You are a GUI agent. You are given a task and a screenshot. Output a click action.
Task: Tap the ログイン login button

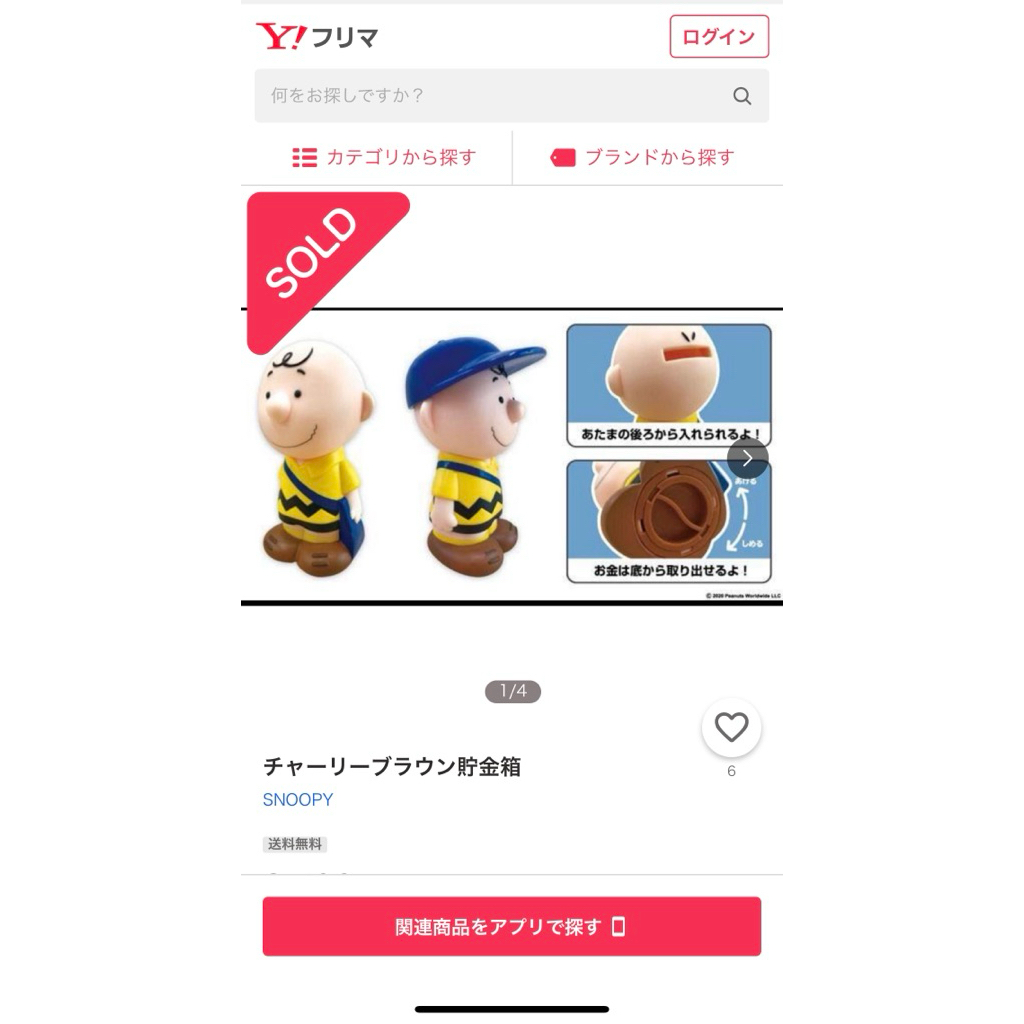(x=718, y=37)
